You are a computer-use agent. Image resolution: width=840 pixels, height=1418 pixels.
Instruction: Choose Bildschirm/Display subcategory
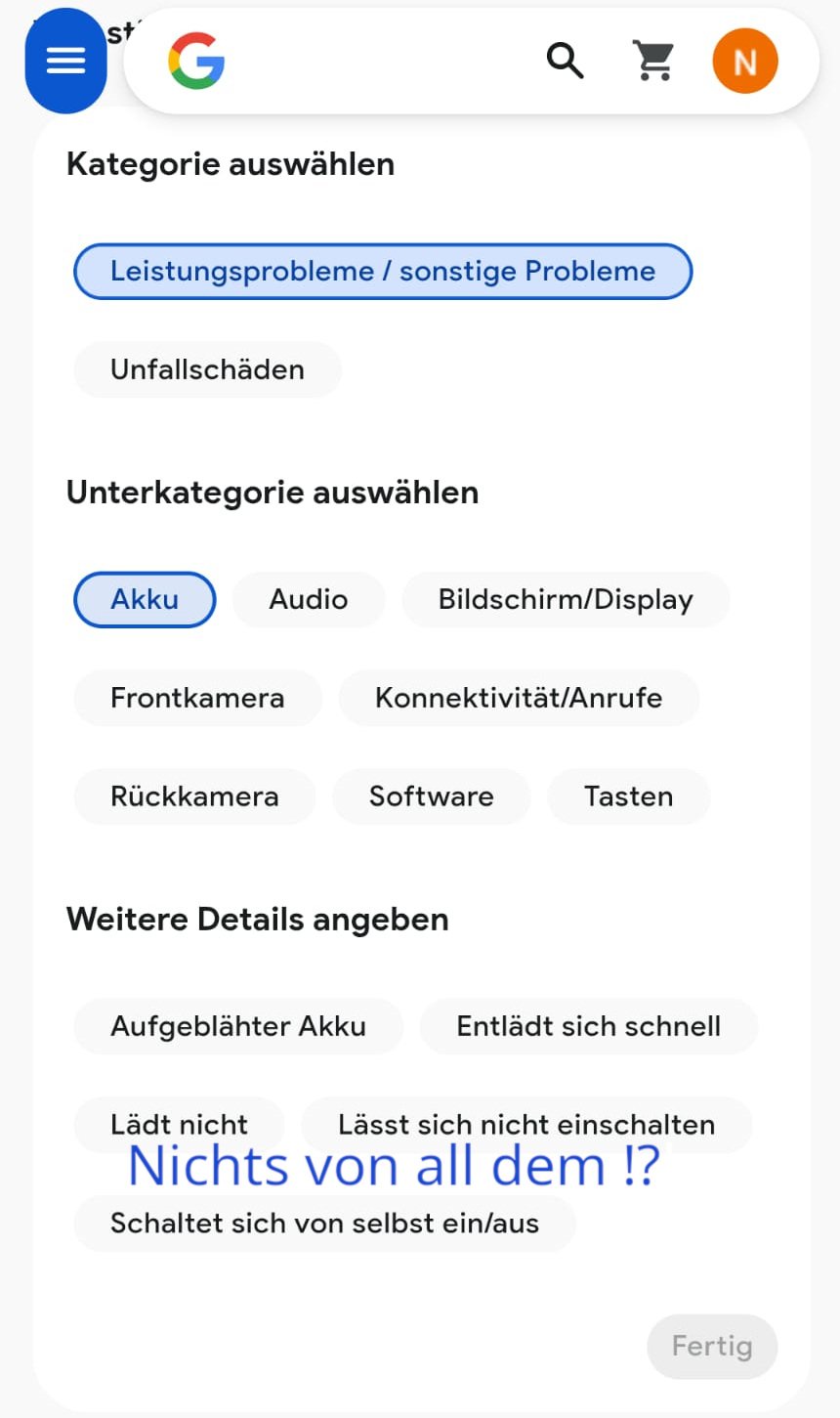pyautogui.click(x=566, y=599)
